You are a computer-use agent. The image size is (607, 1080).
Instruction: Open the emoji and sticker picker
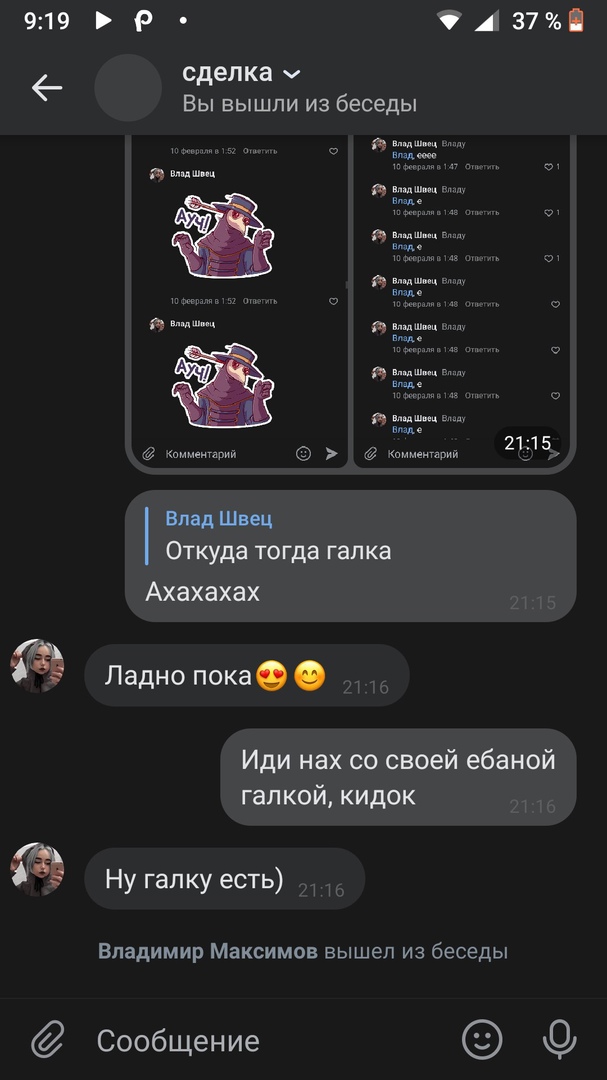(x=482, y=1040)
